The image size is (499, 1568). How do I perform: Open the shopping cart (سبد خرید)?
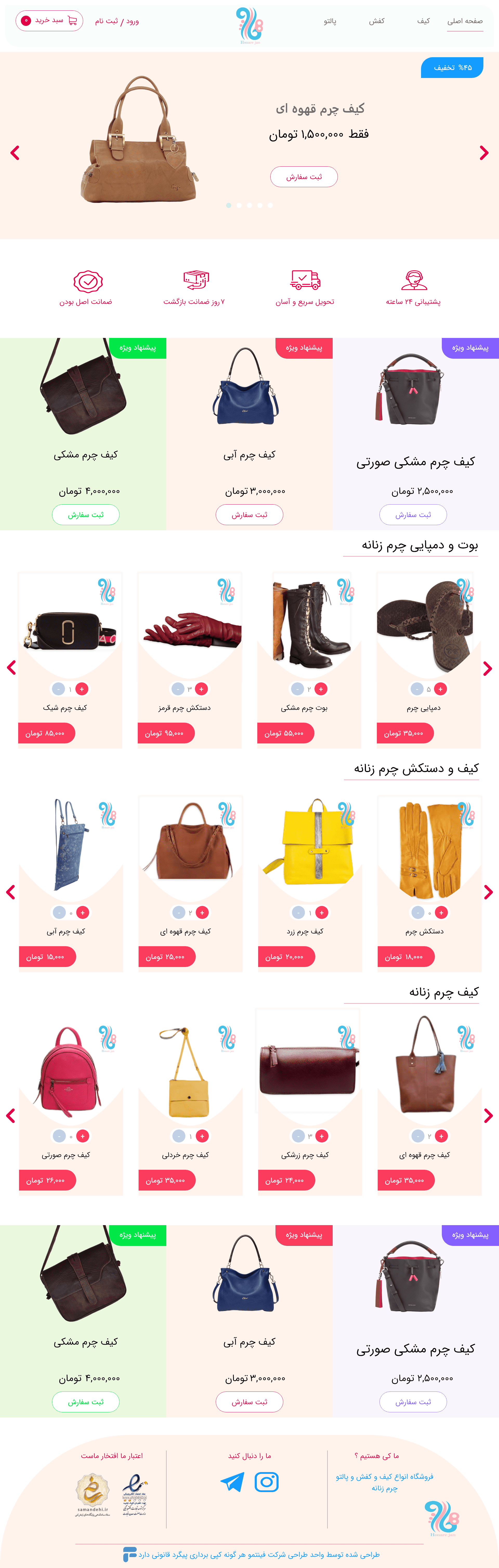click(49, 21)
